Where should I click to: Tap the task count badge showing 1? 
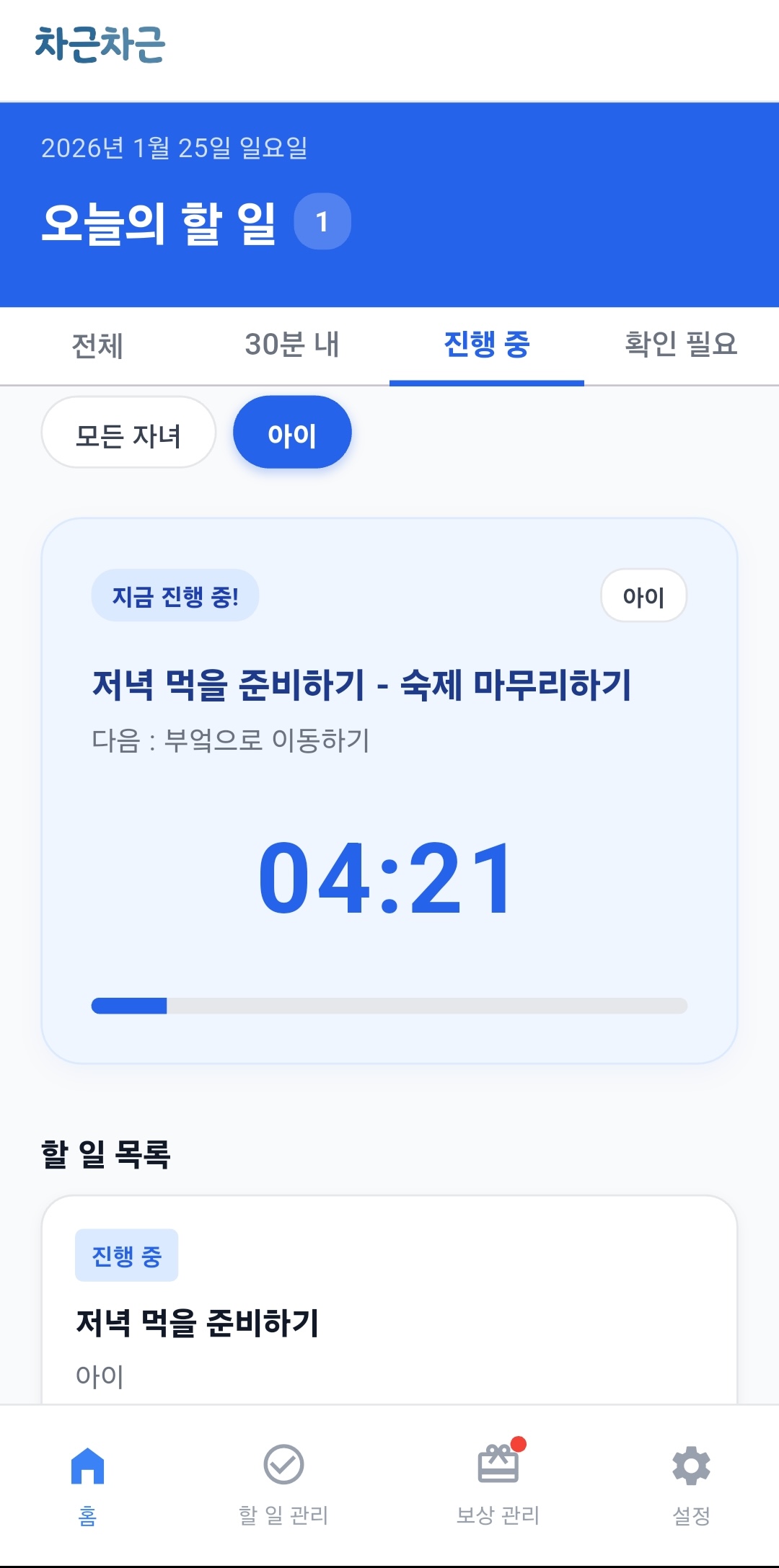pyautogui.click(x=322, y=221)
